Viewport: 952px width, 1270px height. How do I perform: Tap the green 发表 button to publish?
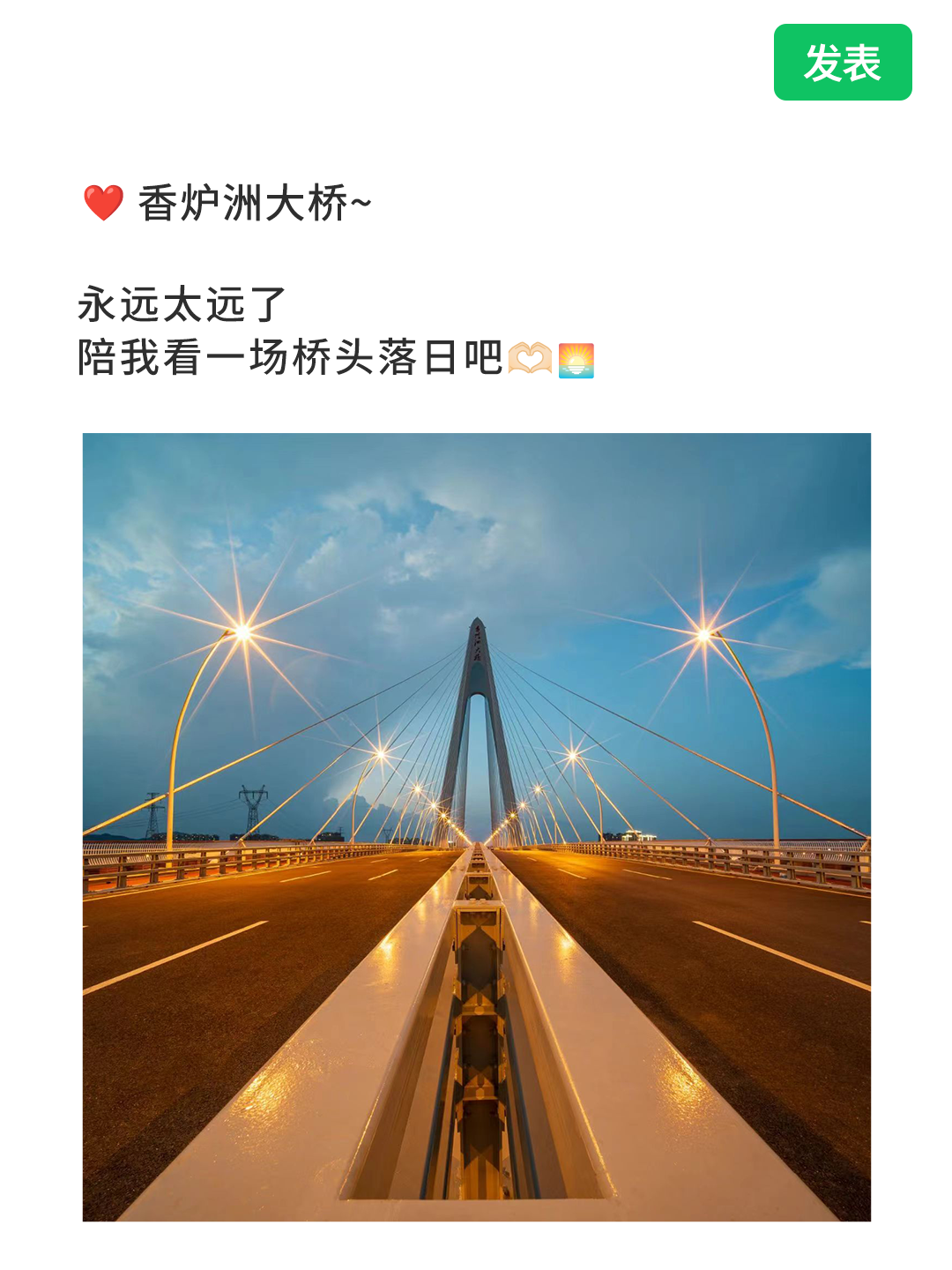[842, 63]
